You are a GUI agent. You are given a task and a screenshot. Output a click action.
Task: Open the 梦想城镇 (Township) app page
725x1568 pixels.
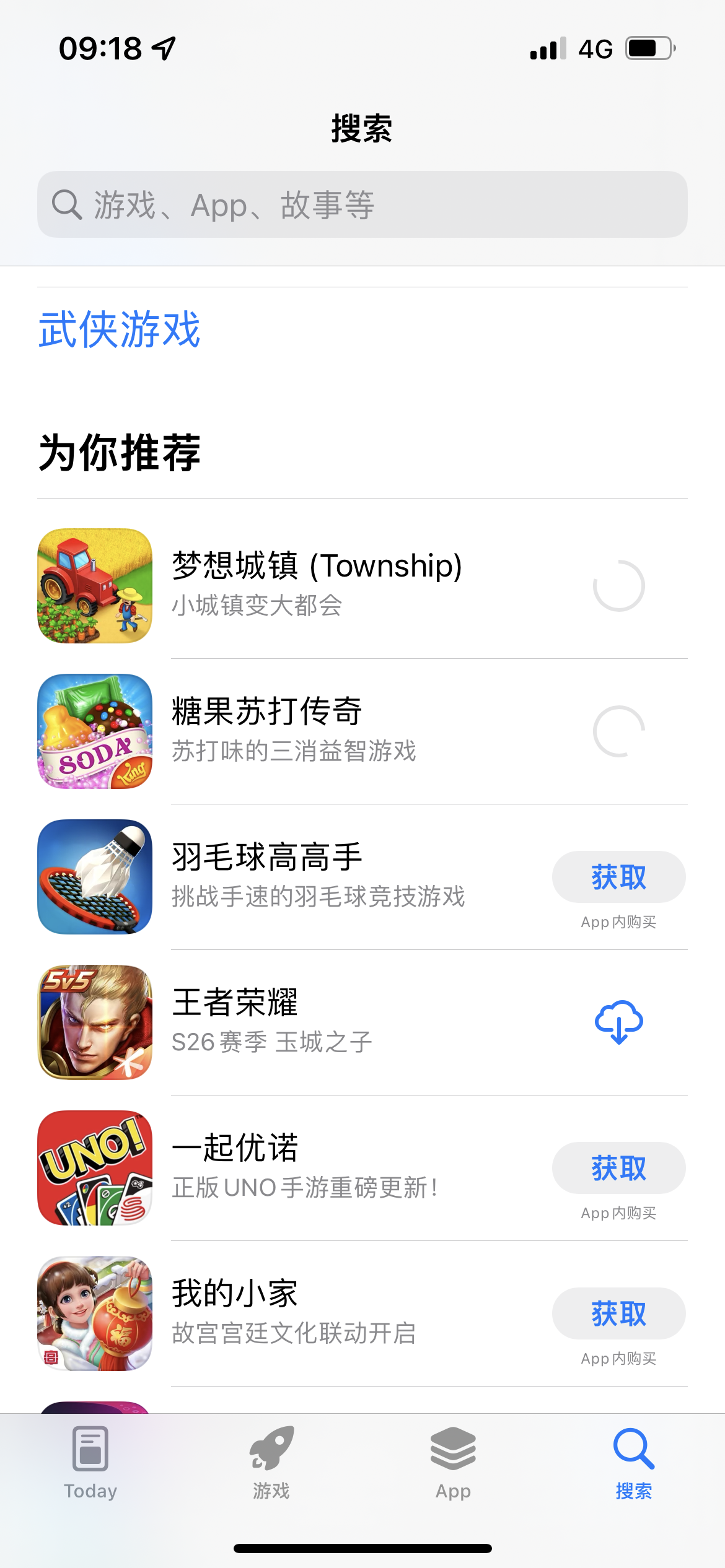pos(316,585)
